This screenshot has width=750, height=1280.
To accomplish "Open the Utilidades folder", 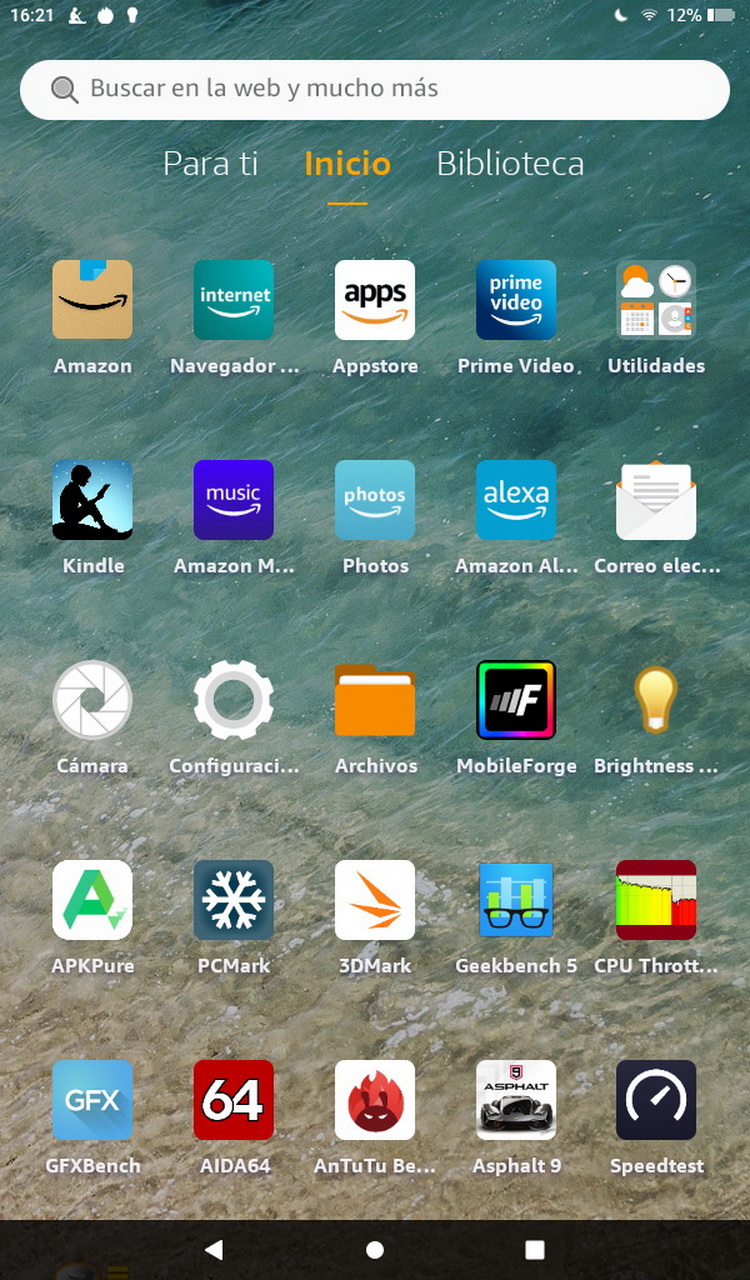I will [656, 300].
